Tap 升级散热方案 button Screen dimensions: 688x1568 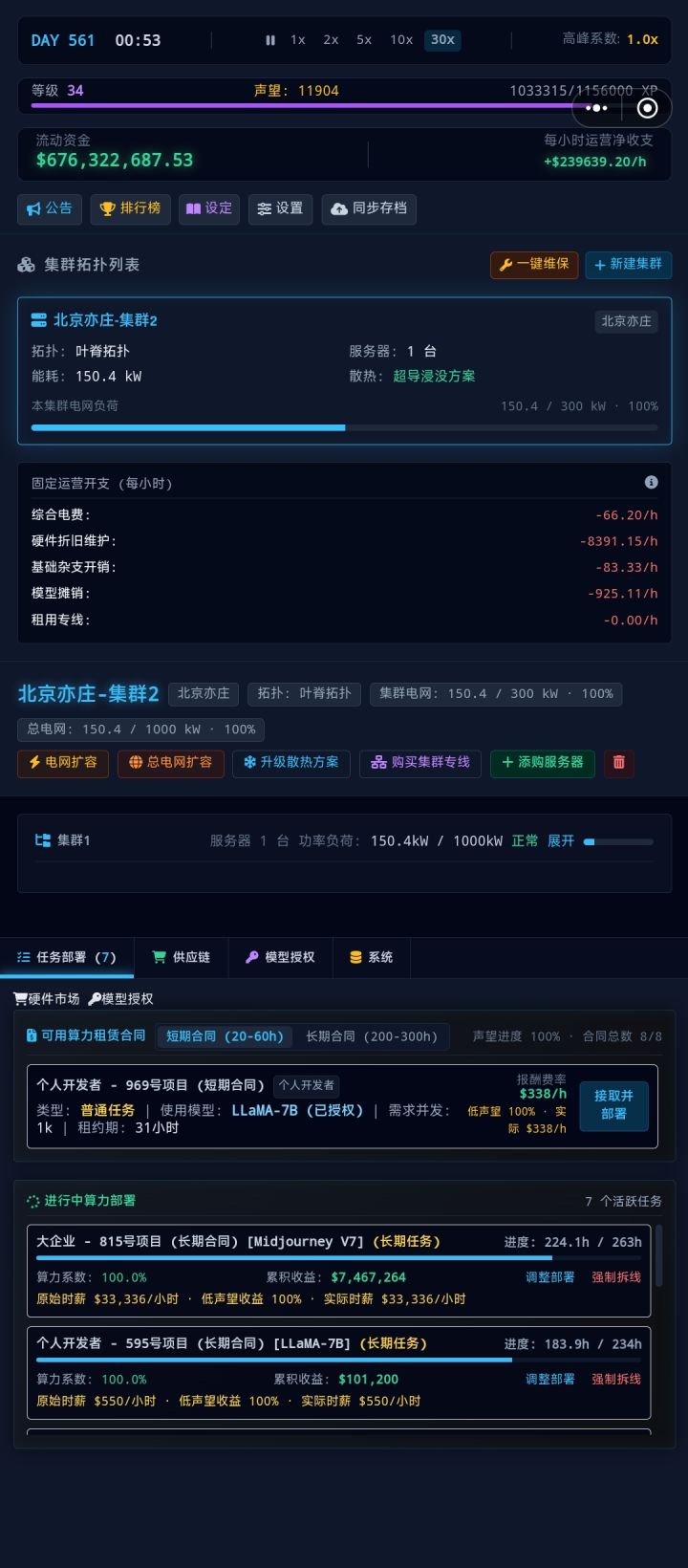point(291,763)
